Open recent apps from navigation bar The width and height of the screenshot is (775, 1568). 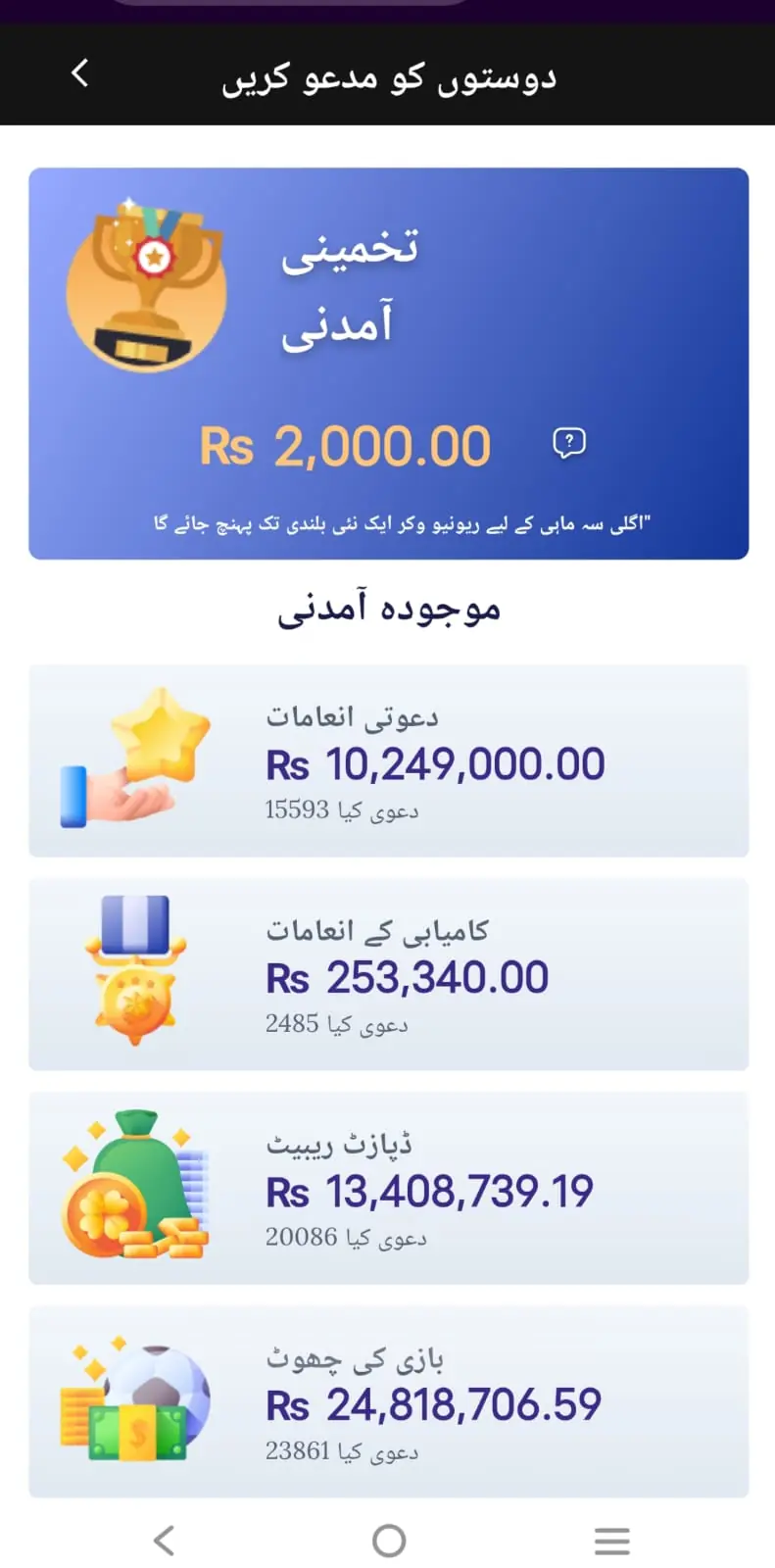pyautogui.click(x=612, y=1541)
